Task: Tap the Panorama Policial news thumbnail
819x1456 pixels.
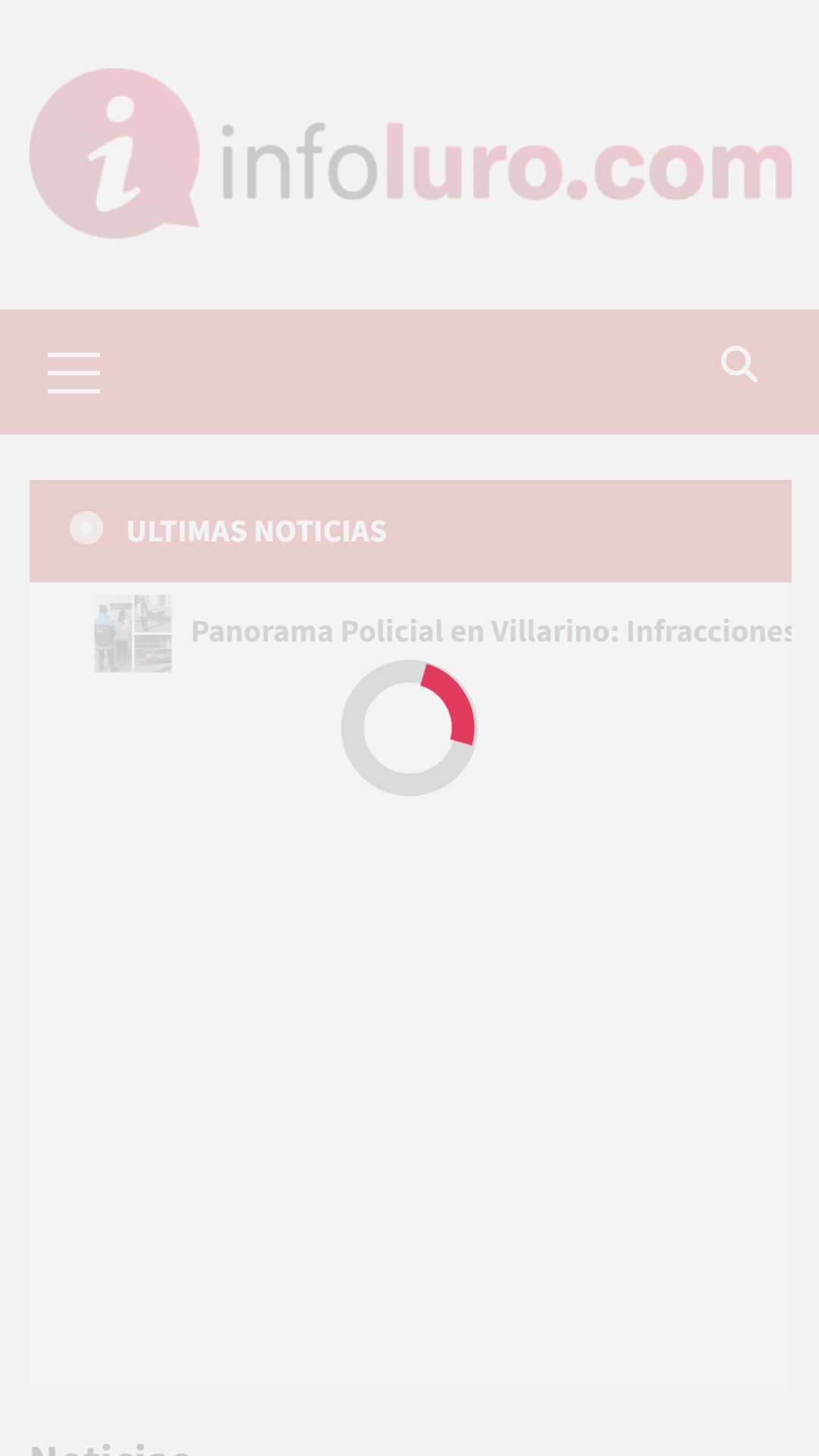Action: (x=133, y=633)
